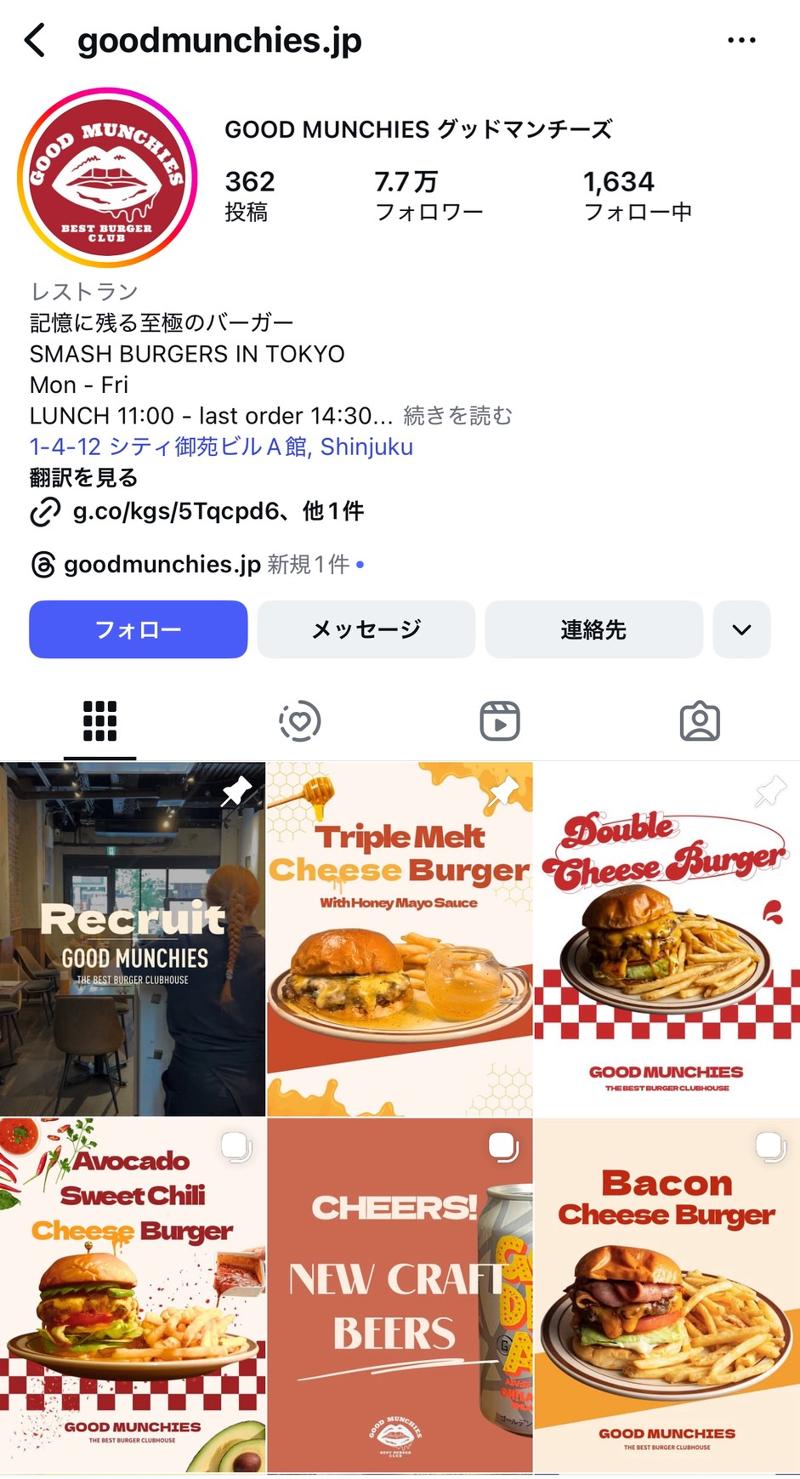View the tagged photos tab

point(700,720)
